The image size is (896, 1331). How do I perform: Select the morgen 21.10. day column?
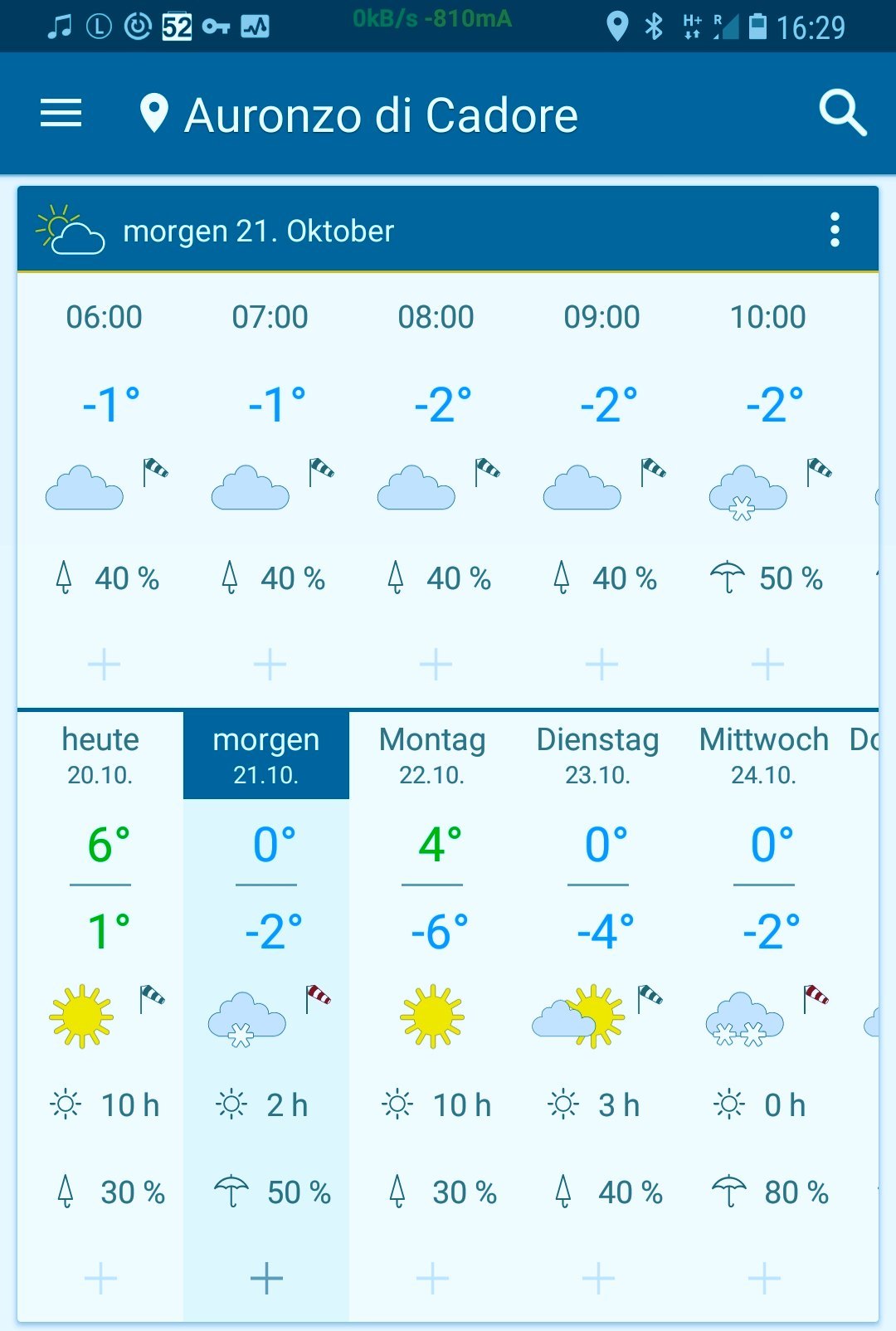click(x=266, y=755)
